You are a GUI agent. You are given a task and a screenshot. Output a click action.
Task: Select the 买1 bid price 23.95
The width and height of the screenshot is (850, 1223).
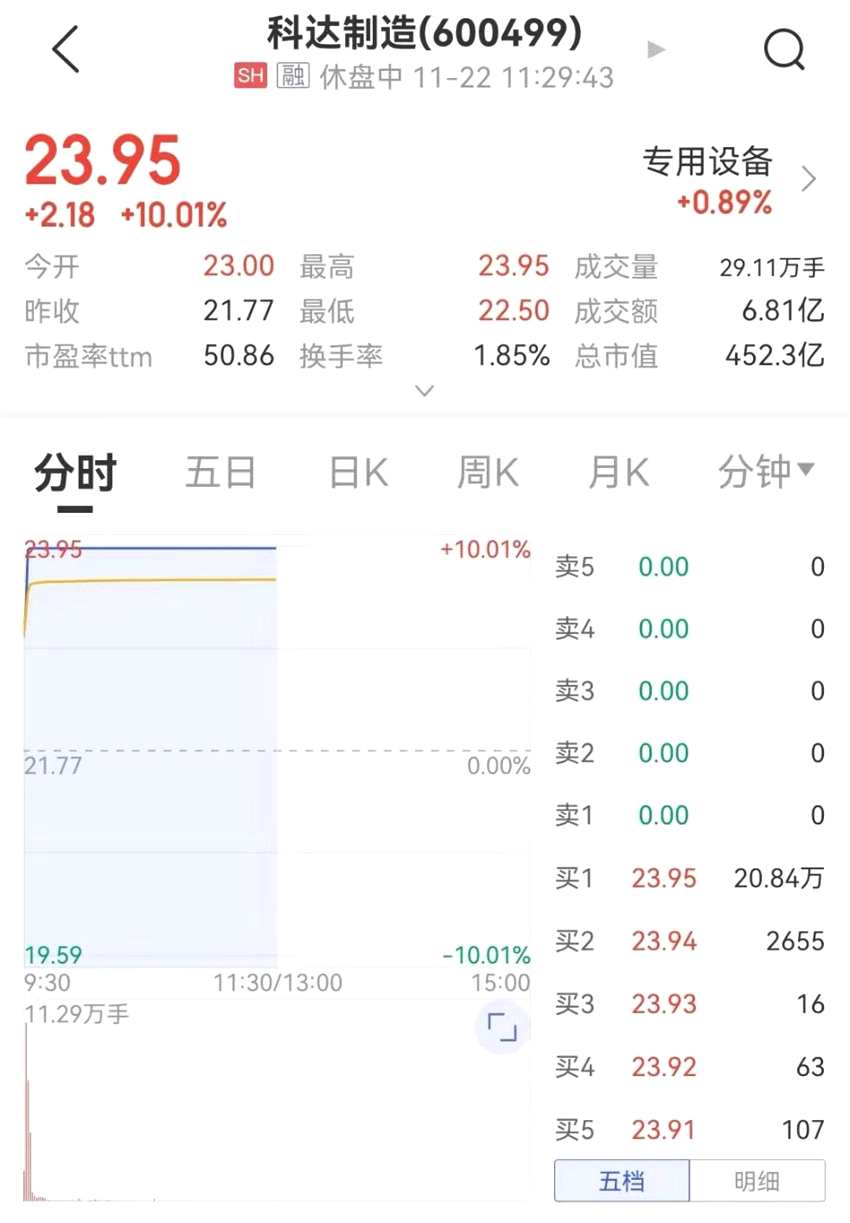tap(662, 878)
